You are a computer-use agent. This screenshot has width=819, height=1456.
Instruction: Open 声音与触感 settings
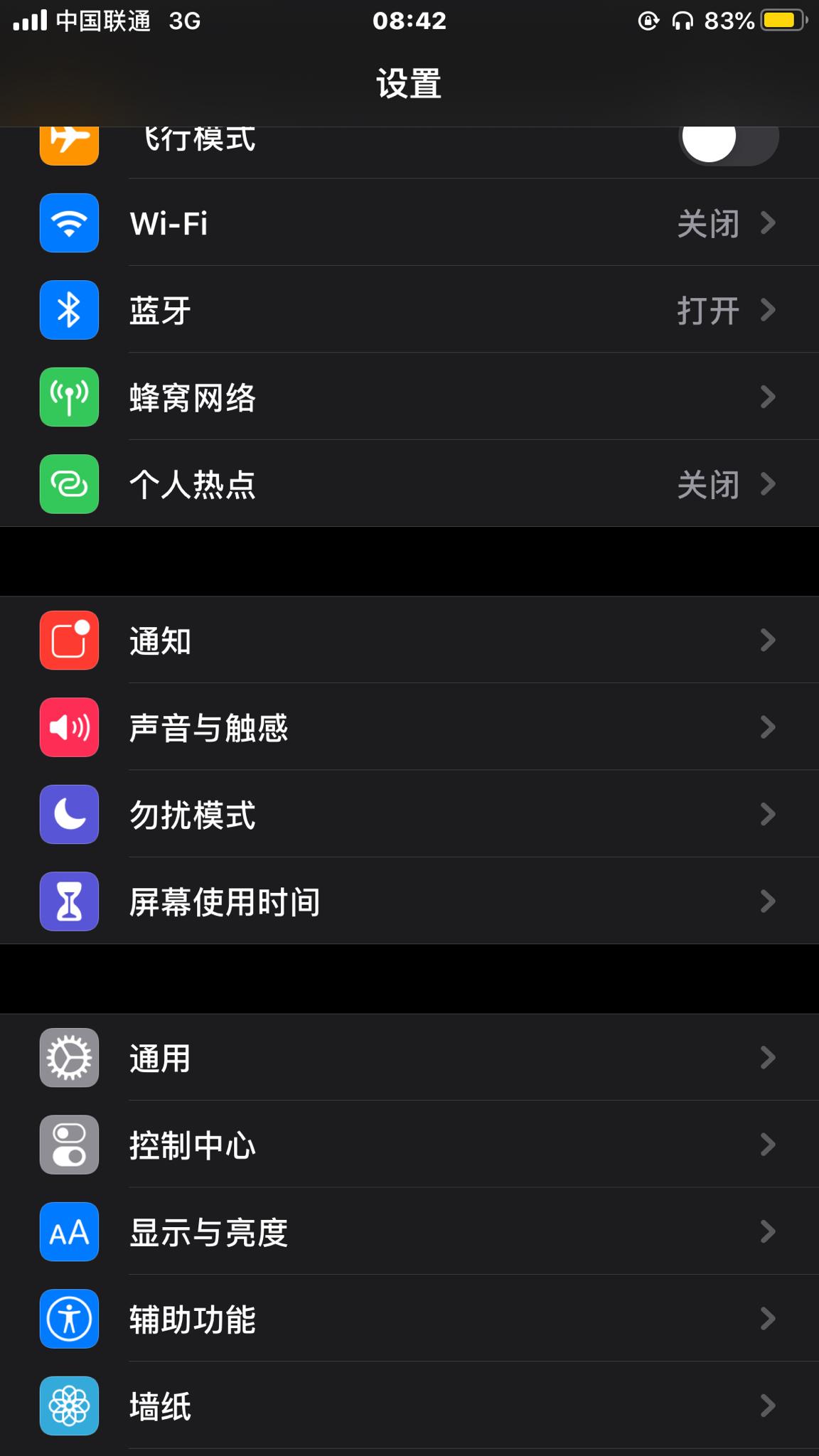(409, 727)
